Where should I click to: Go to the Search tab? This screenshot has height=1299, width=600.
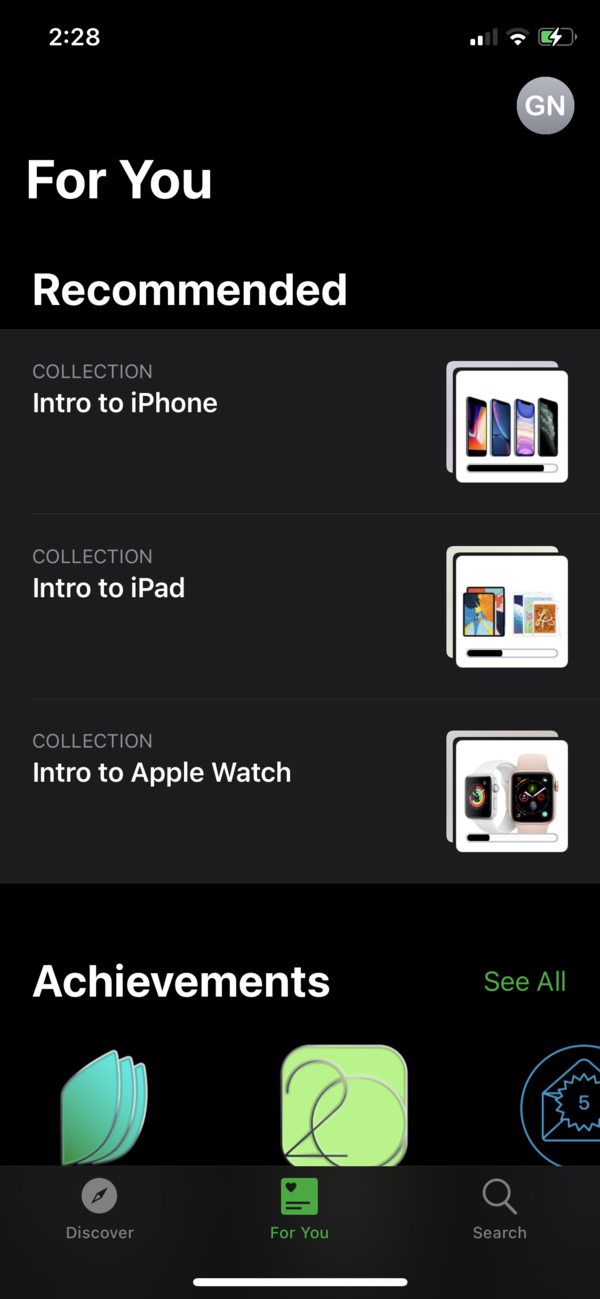pyautogui.click(x=499, y=1210)
